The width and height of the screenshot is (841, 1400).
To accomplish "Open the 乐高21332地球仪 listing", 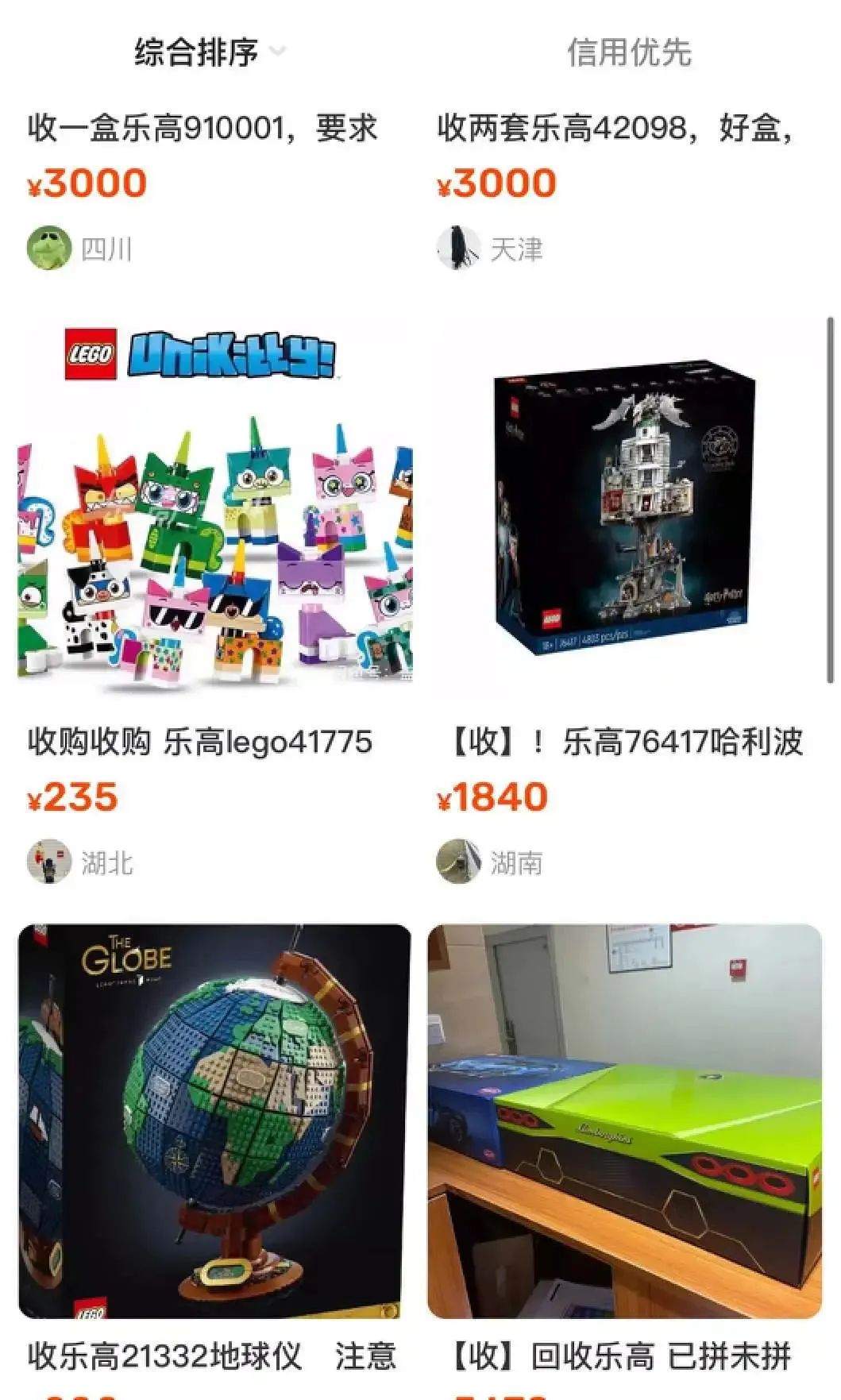I will (214, 1120).
